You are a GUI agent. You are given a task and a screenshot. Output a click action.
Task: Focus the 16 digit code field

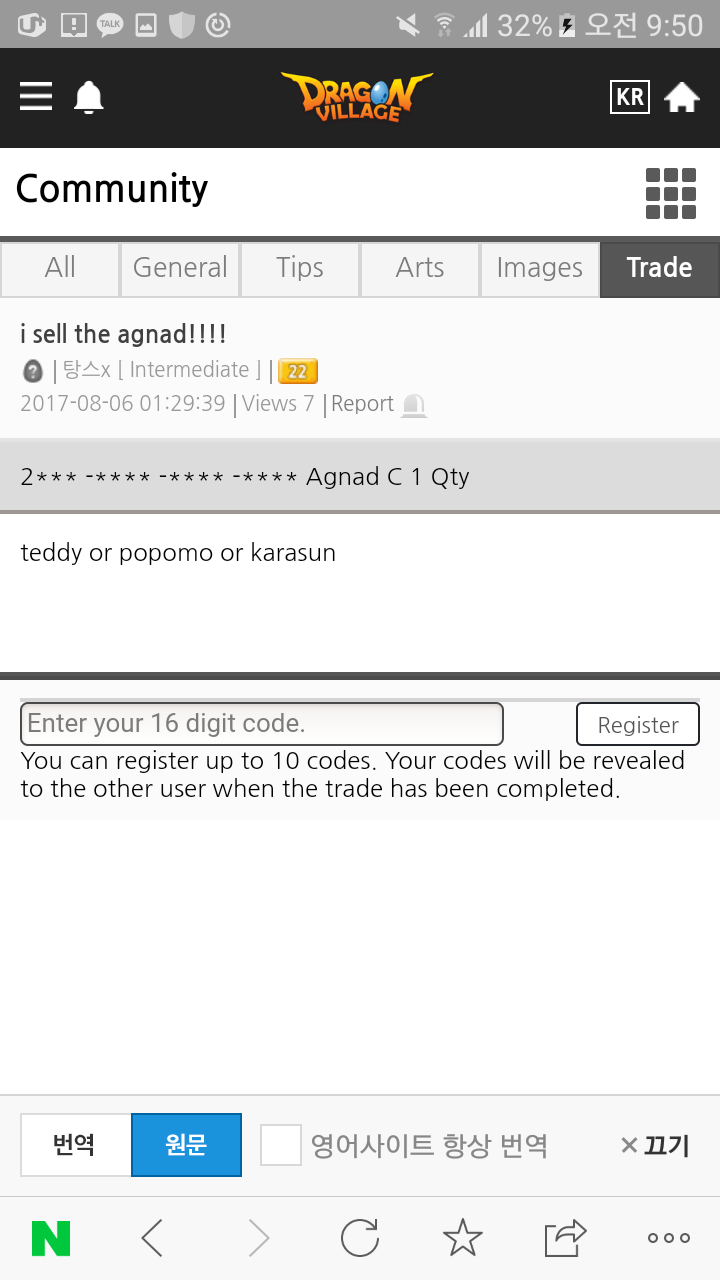point(261,723)
